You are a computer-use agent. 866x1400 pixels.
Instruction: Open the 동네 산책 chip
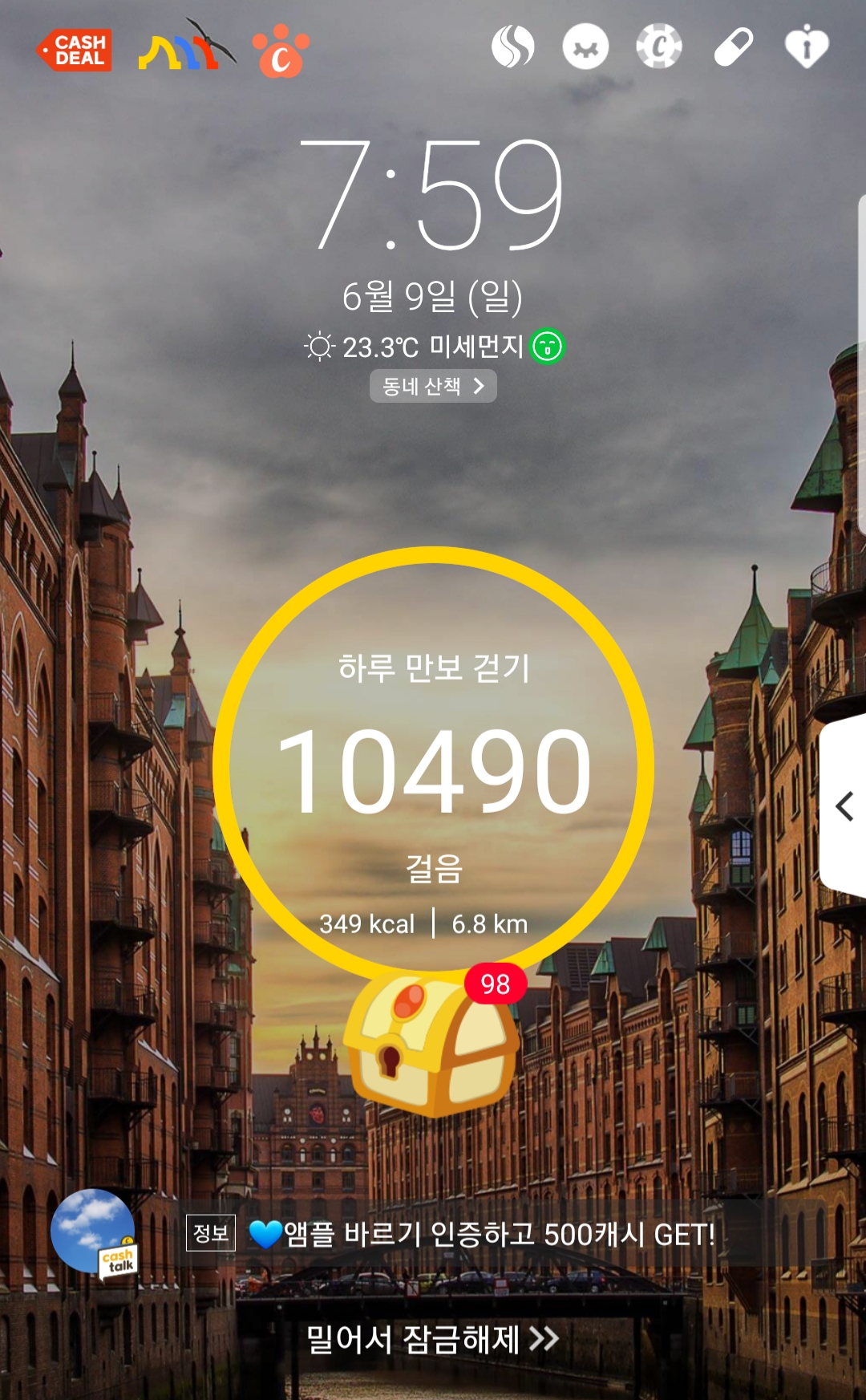(x=433, y=386)
